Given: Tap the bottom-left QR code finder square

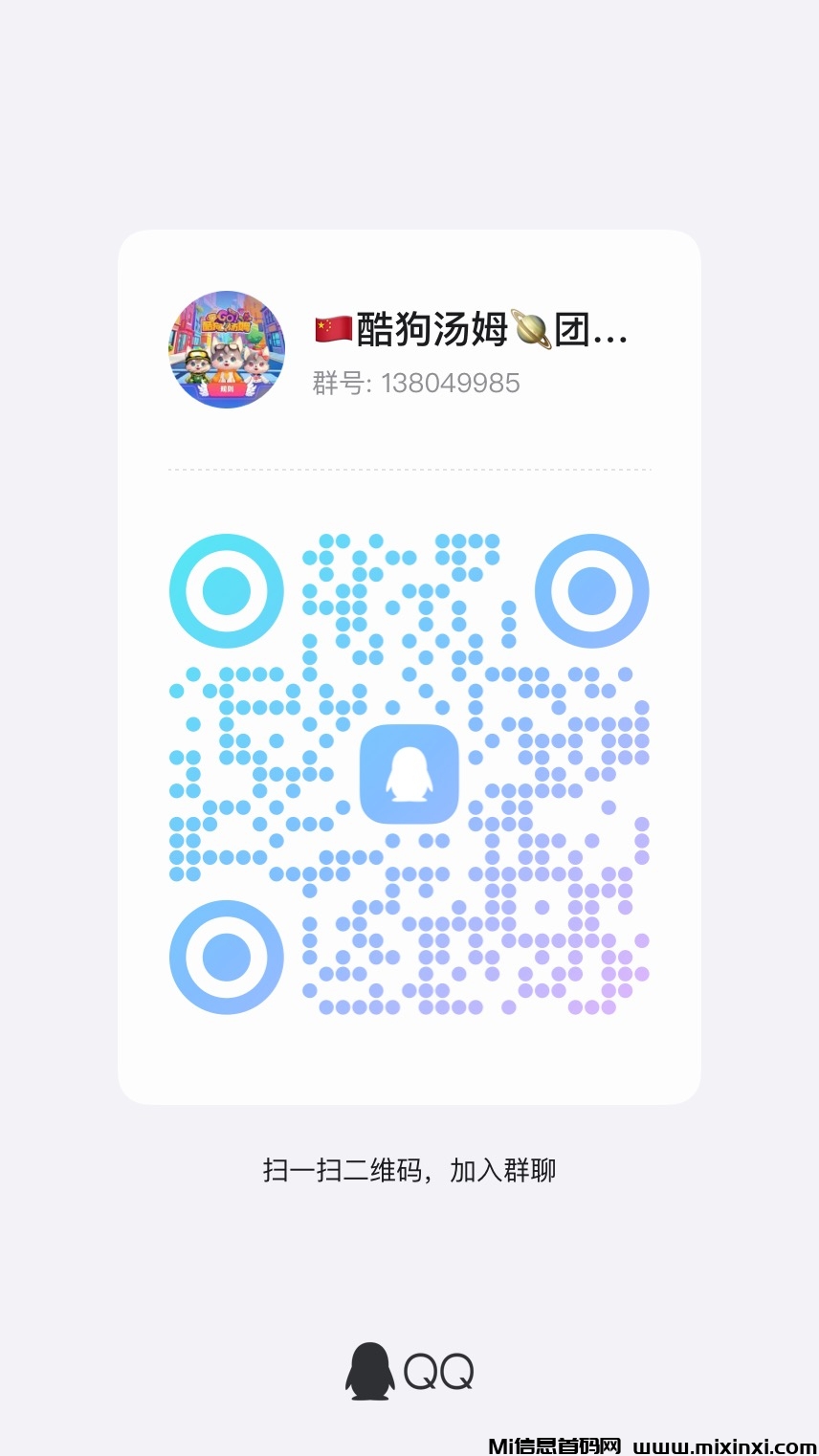Looking at the screenshot, I should point(226,957).
